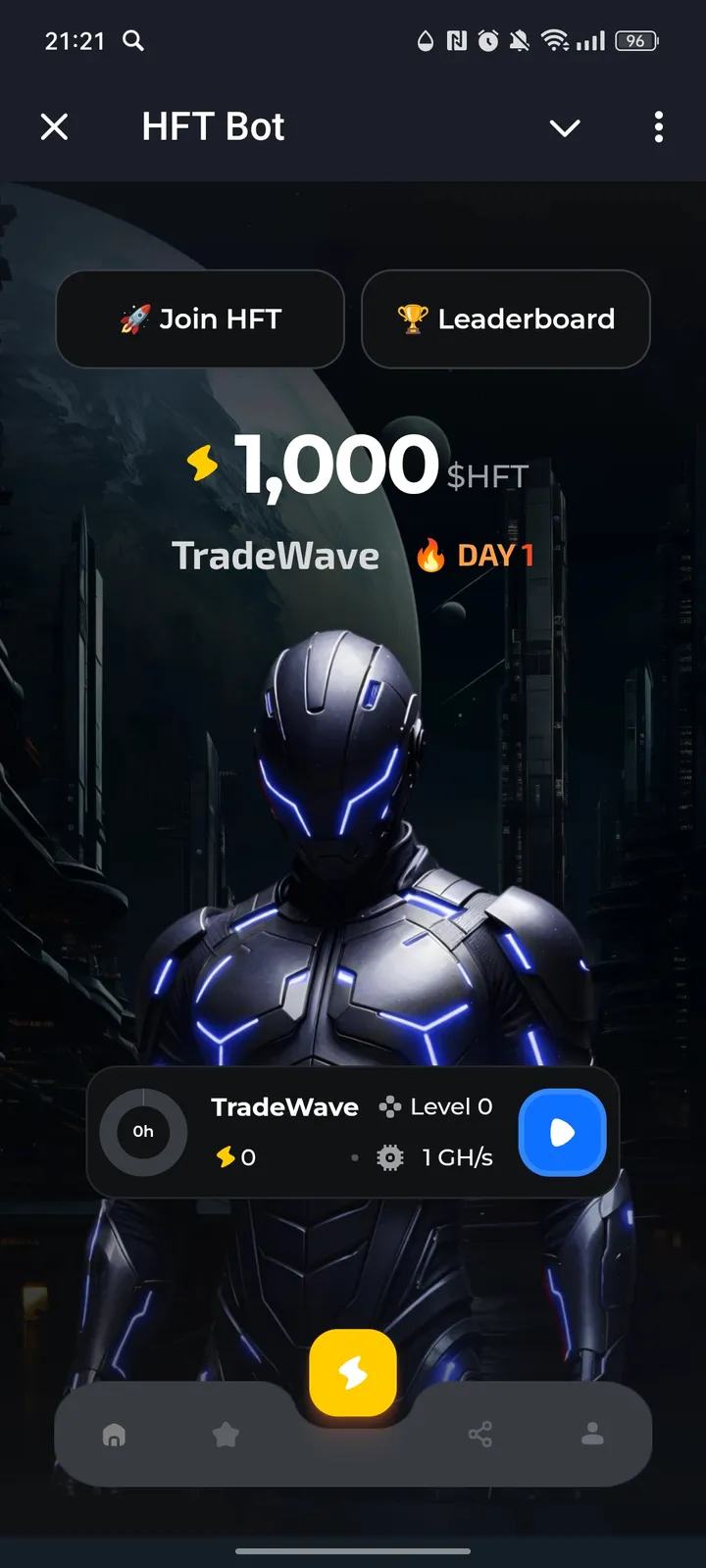Open the Leaderboard

tap(506, 319)
